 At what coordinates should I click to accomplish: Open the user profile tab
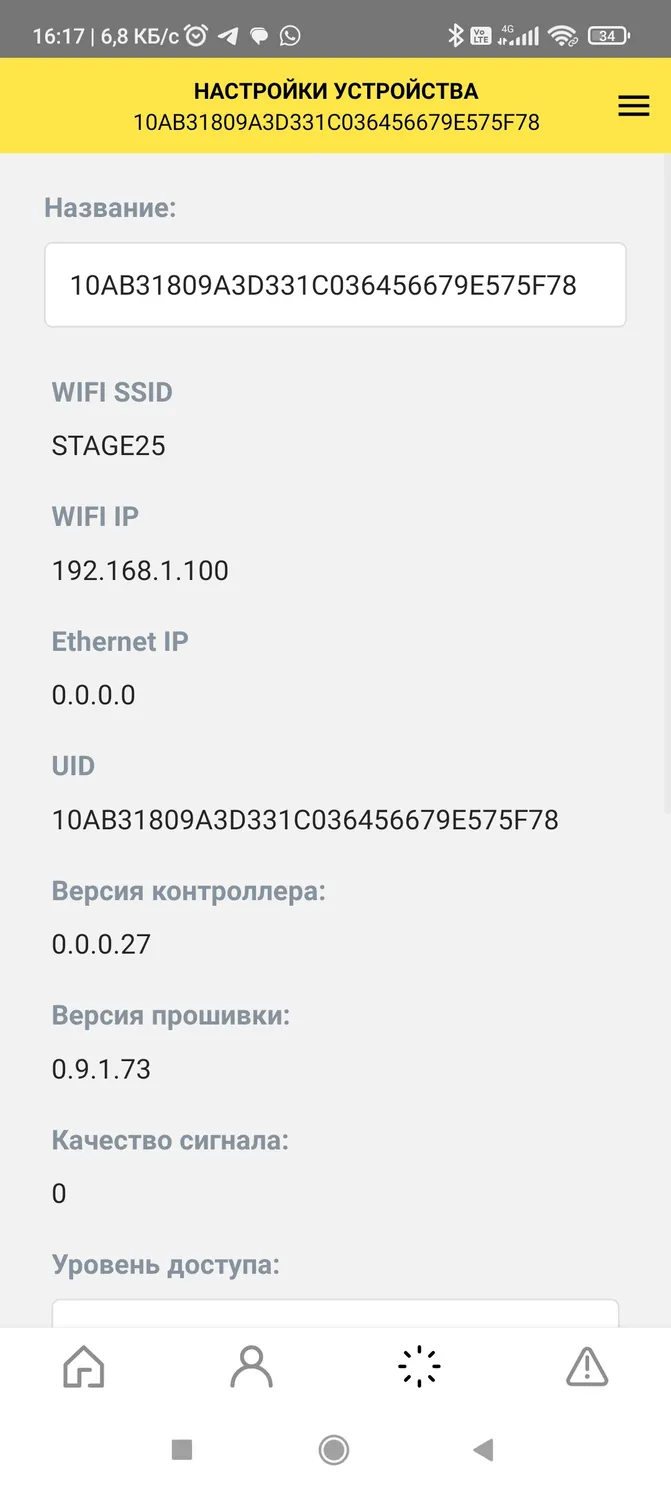click(251, 1366)
